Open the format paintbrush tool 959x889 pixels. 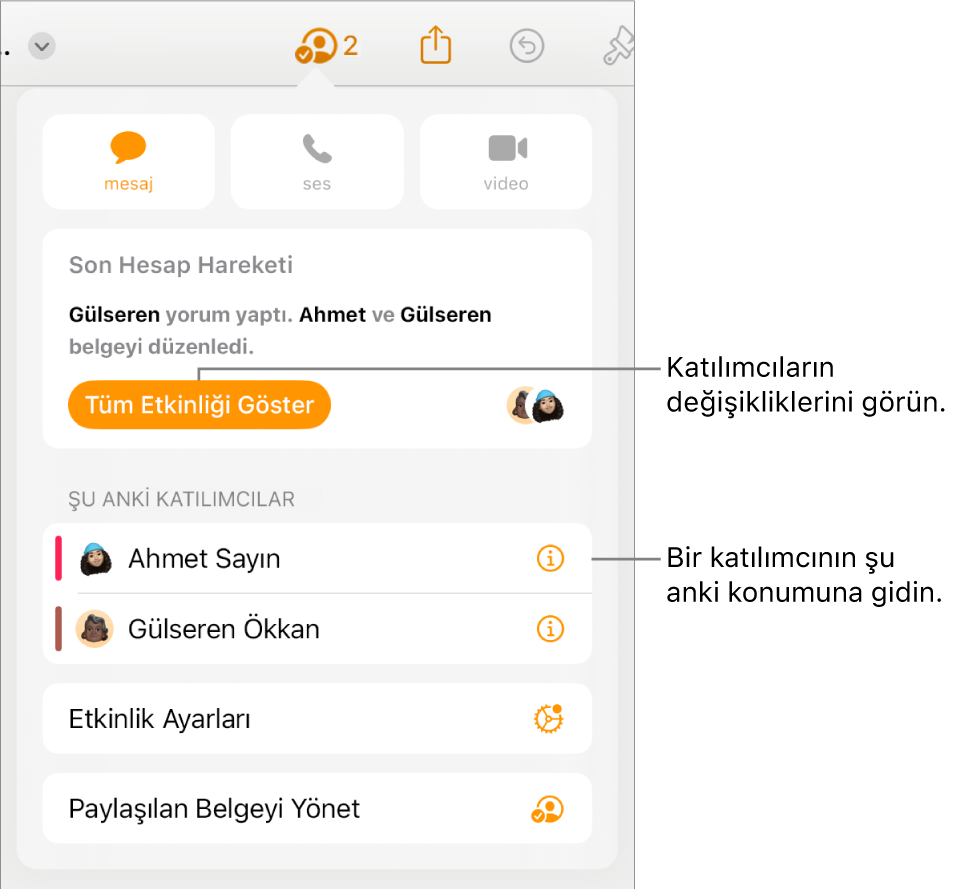pos(619,47)
